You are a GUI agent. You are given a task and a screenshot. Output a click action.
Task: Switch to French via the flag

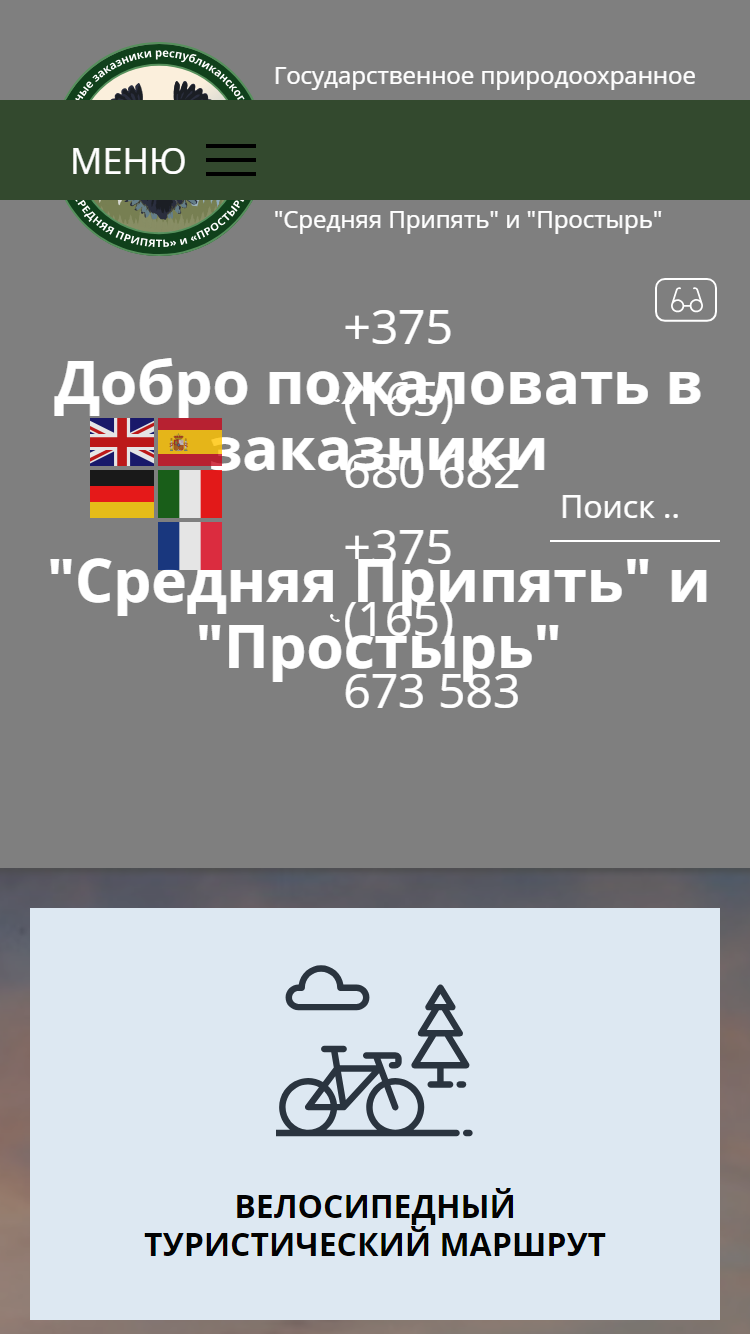(x=190, y=546)
